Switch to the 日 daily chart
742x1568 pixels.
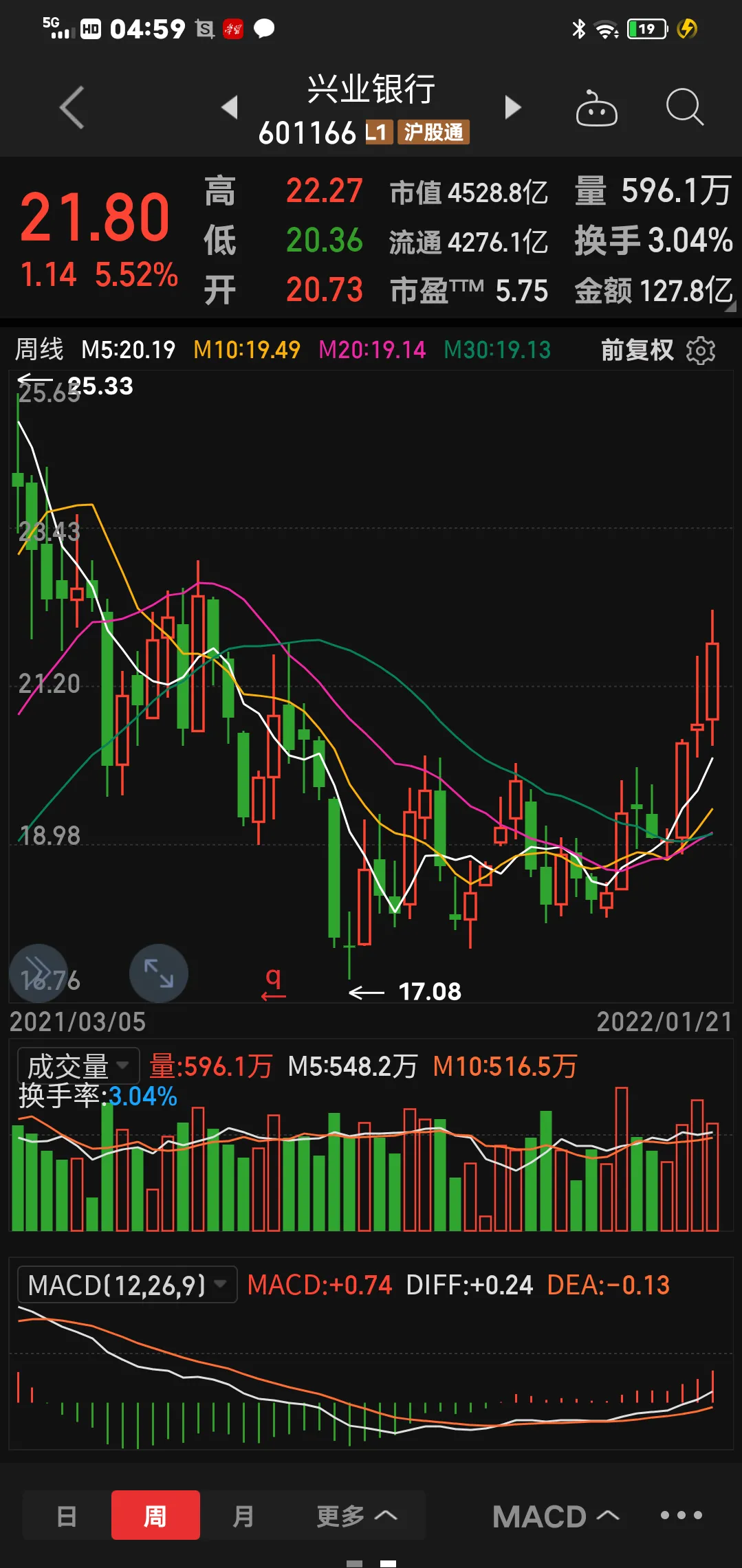click(x=67, y=1515)
